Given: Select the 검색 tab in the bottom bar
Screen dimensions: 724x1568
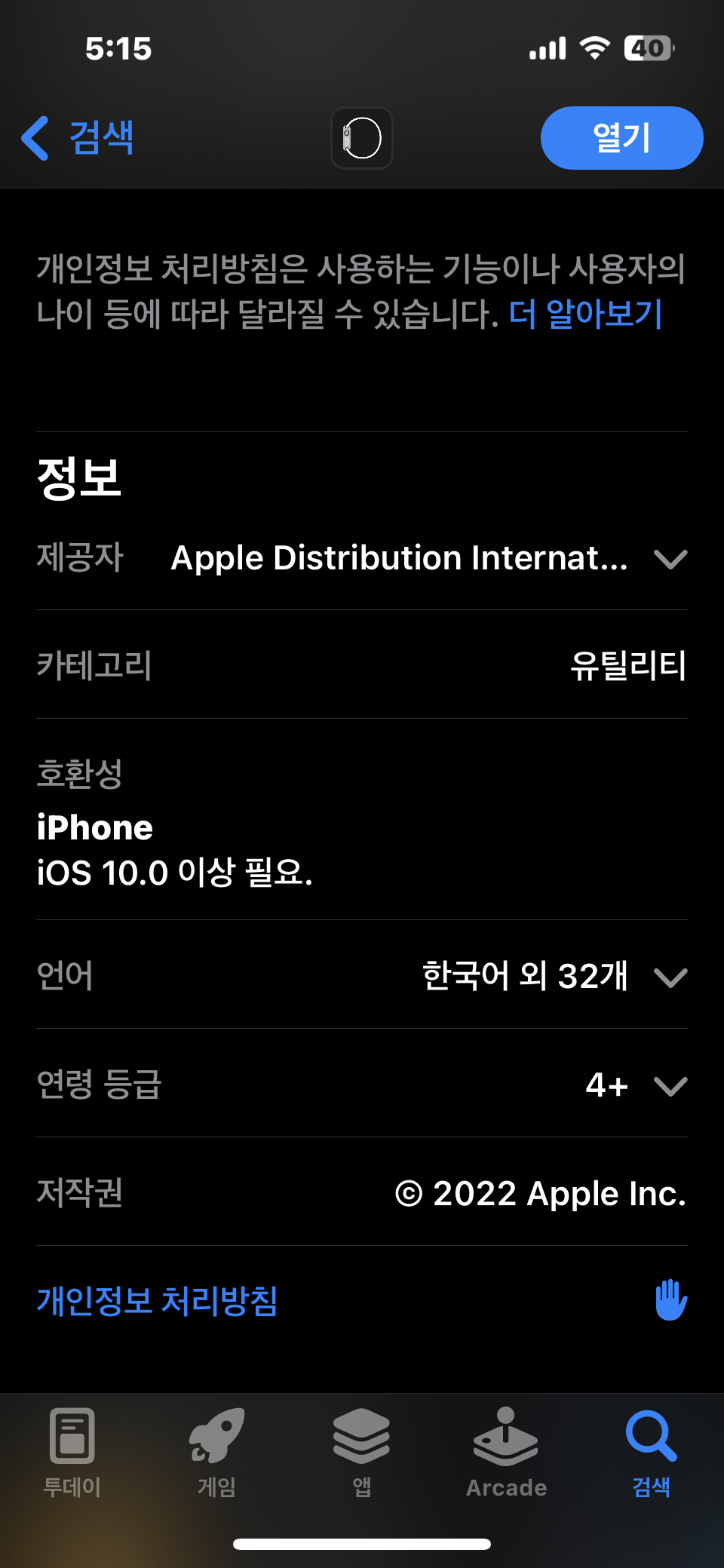Looking at the screenshot, I should pyautogui.click(x=651, y=1452).
